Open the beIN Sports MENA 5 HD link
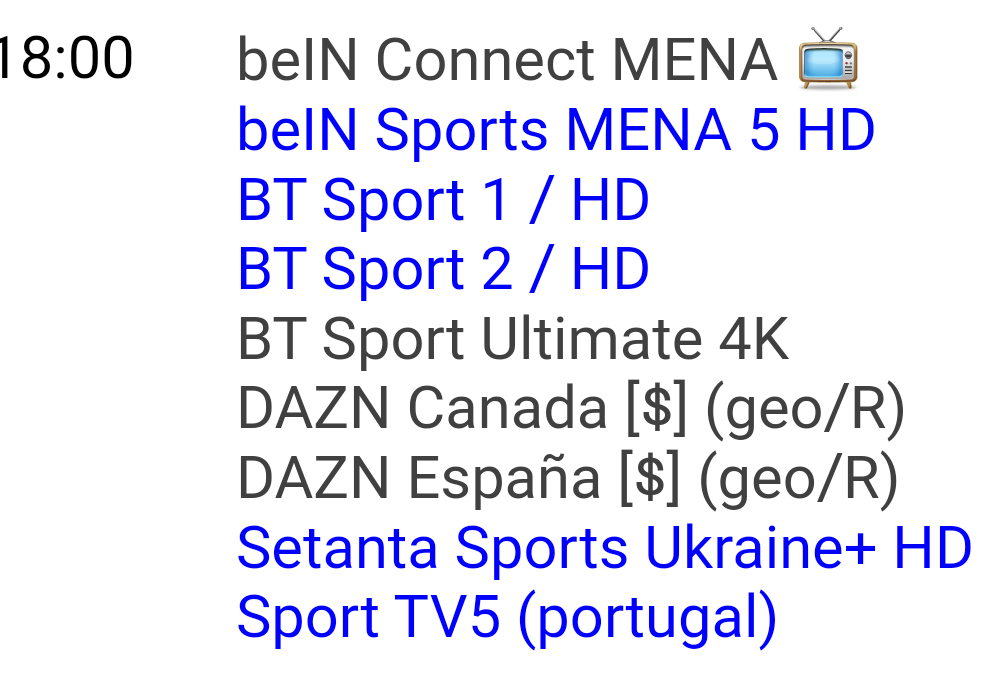This screenshot has width=990, height=688. pos(555,130)
